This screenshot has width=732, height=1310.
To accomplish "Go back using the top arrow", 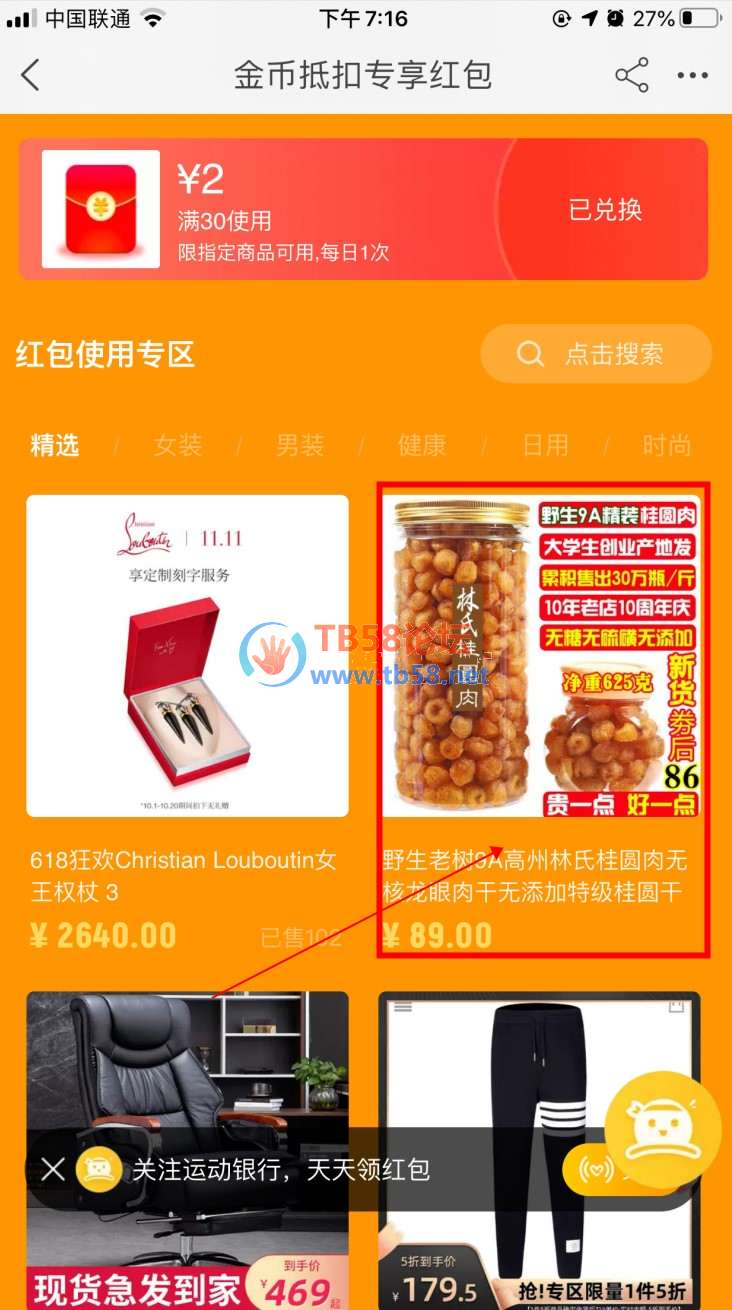I will [31, 75].
